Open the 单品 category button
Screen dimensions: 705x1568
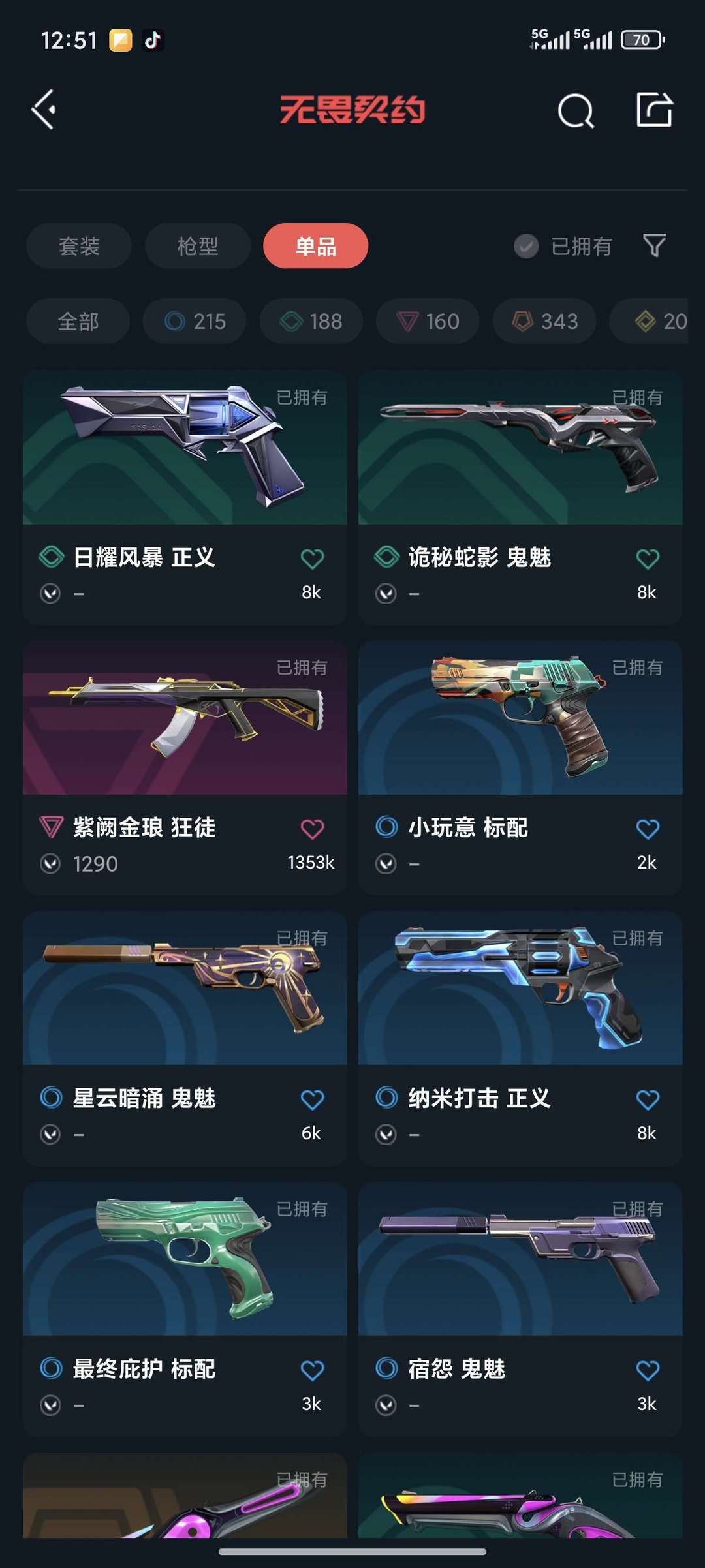[315, 245]
